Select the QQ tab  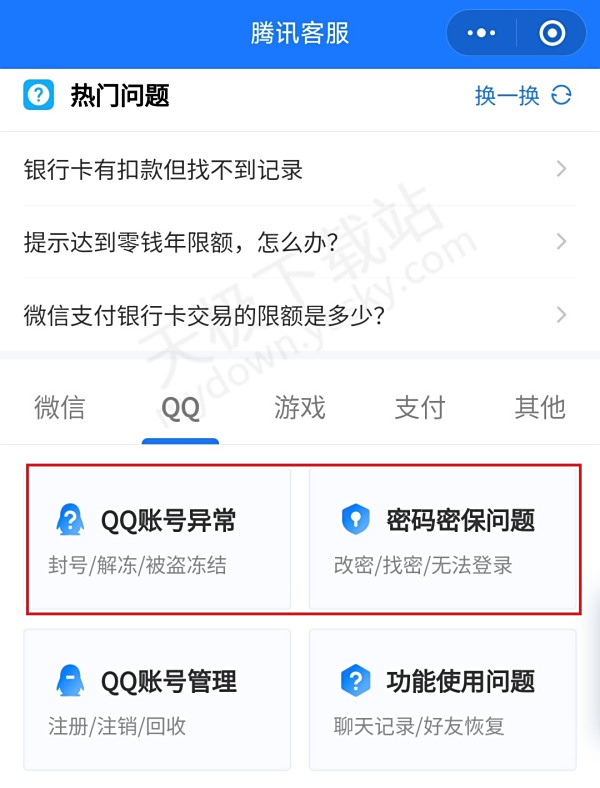point(180,408)
